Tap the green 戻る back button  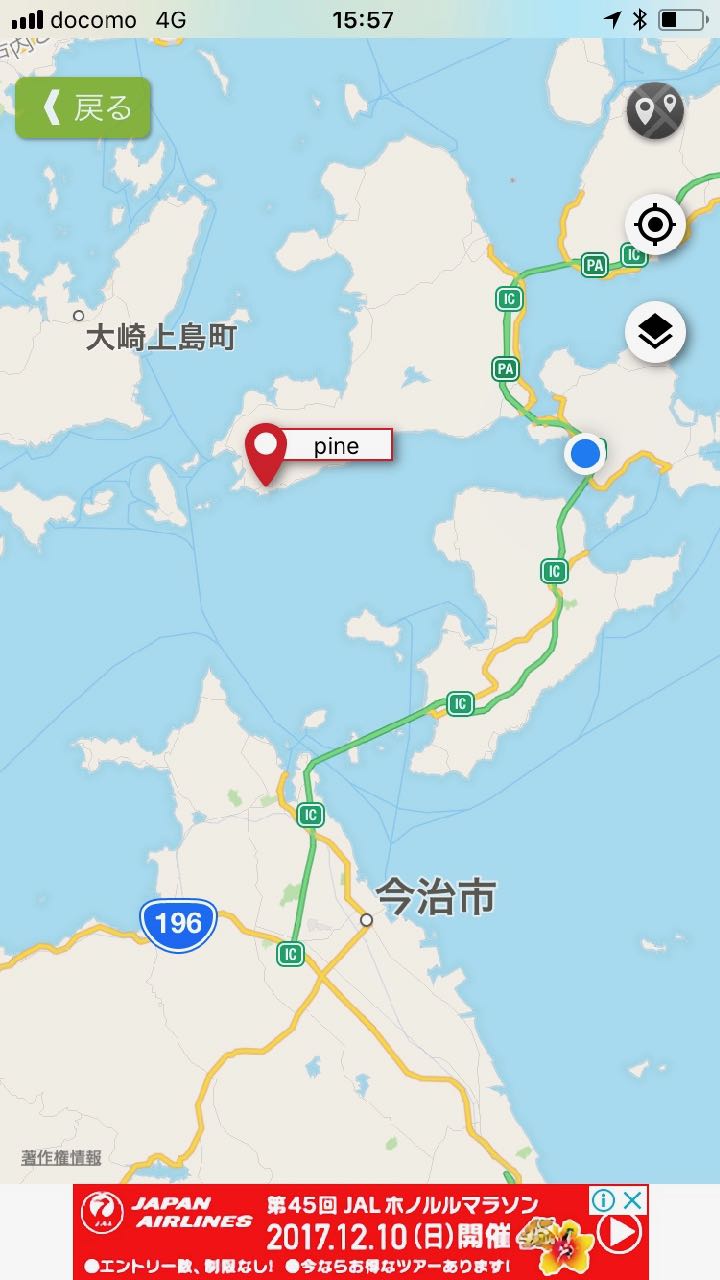[x=83, y=107]
